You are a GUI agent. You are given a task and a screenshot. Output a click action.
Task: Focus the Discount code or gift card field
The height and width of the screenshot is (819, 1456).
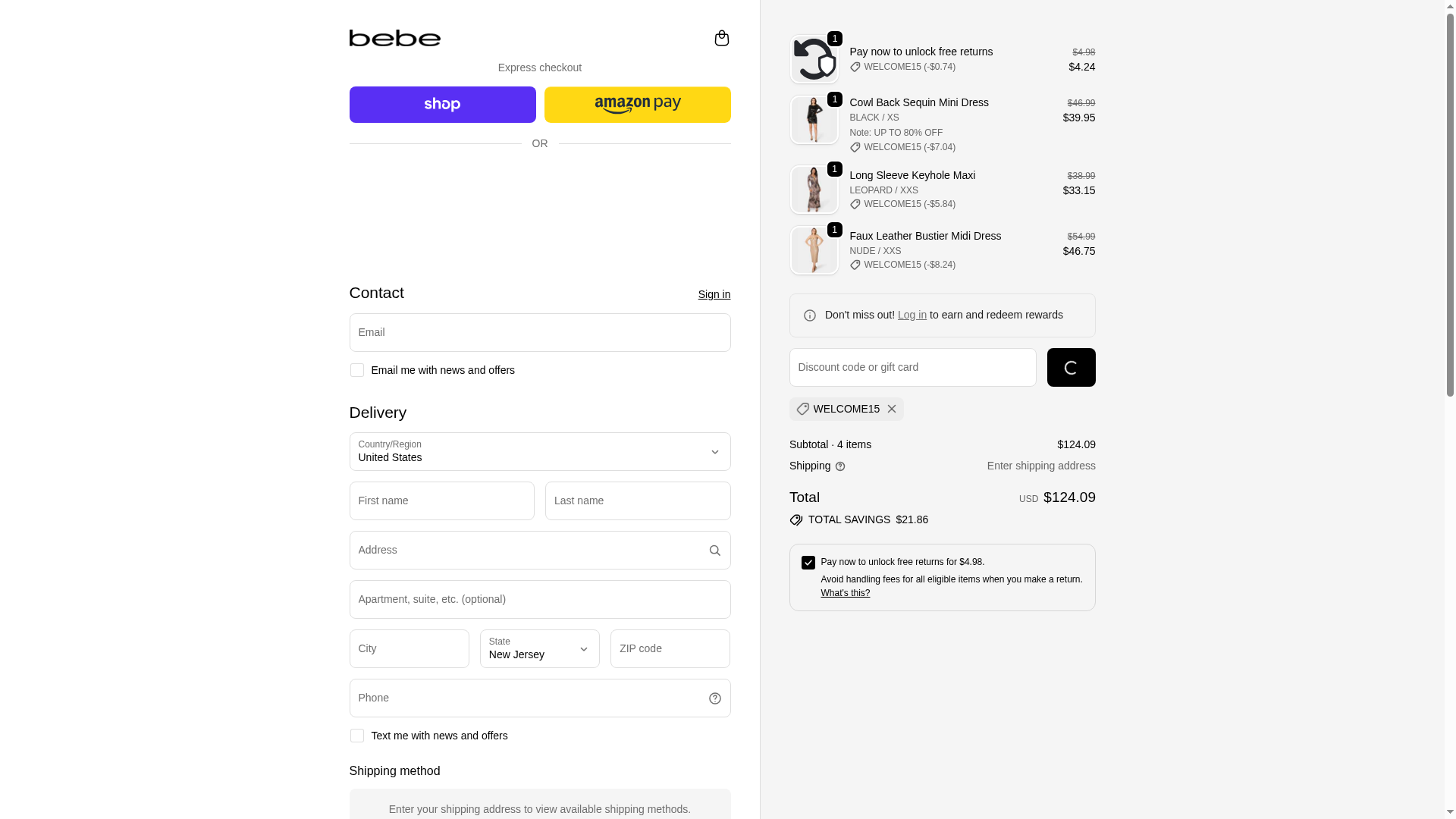(912, 368)
